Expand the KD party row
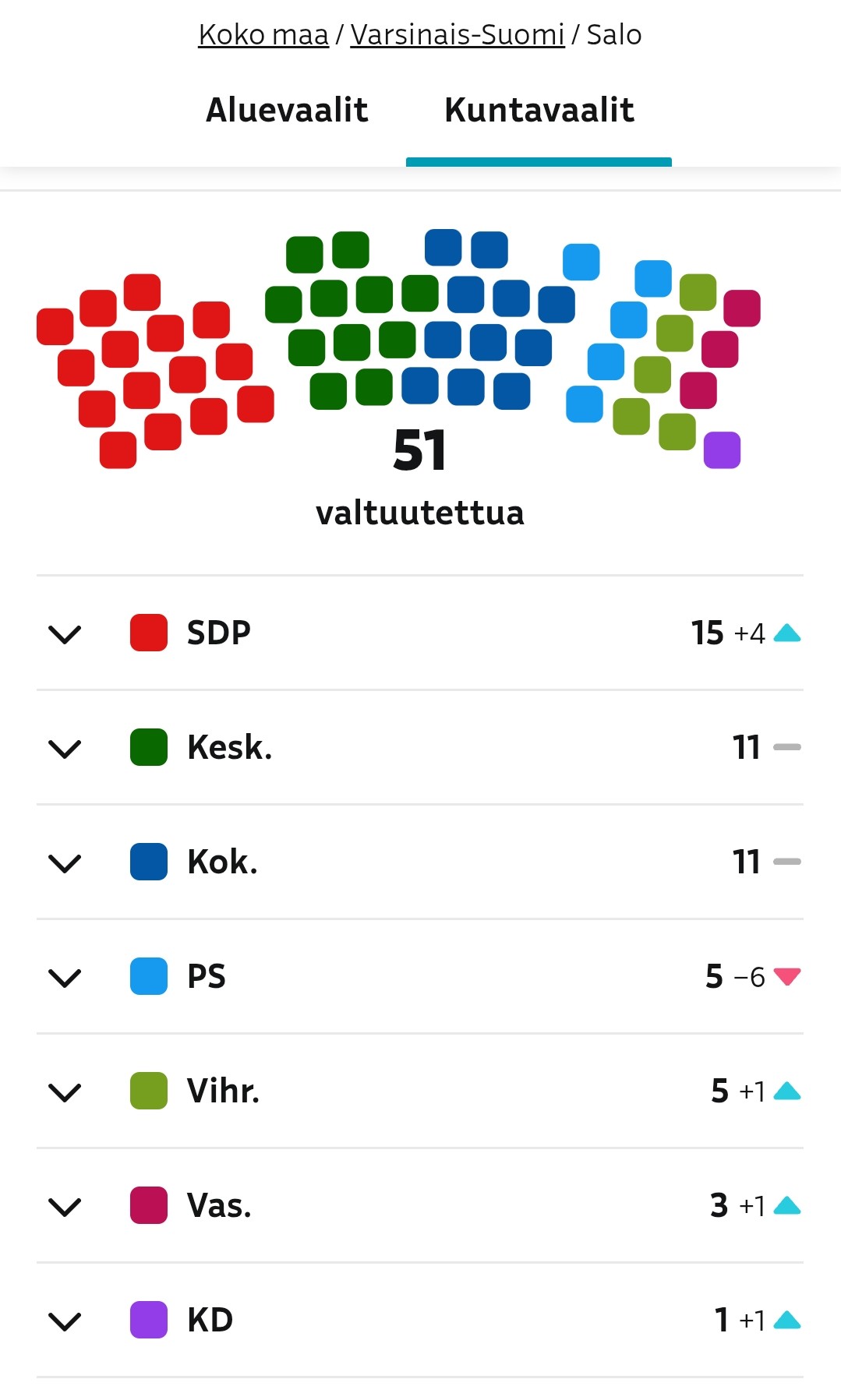 click(x=420, y=1320)
